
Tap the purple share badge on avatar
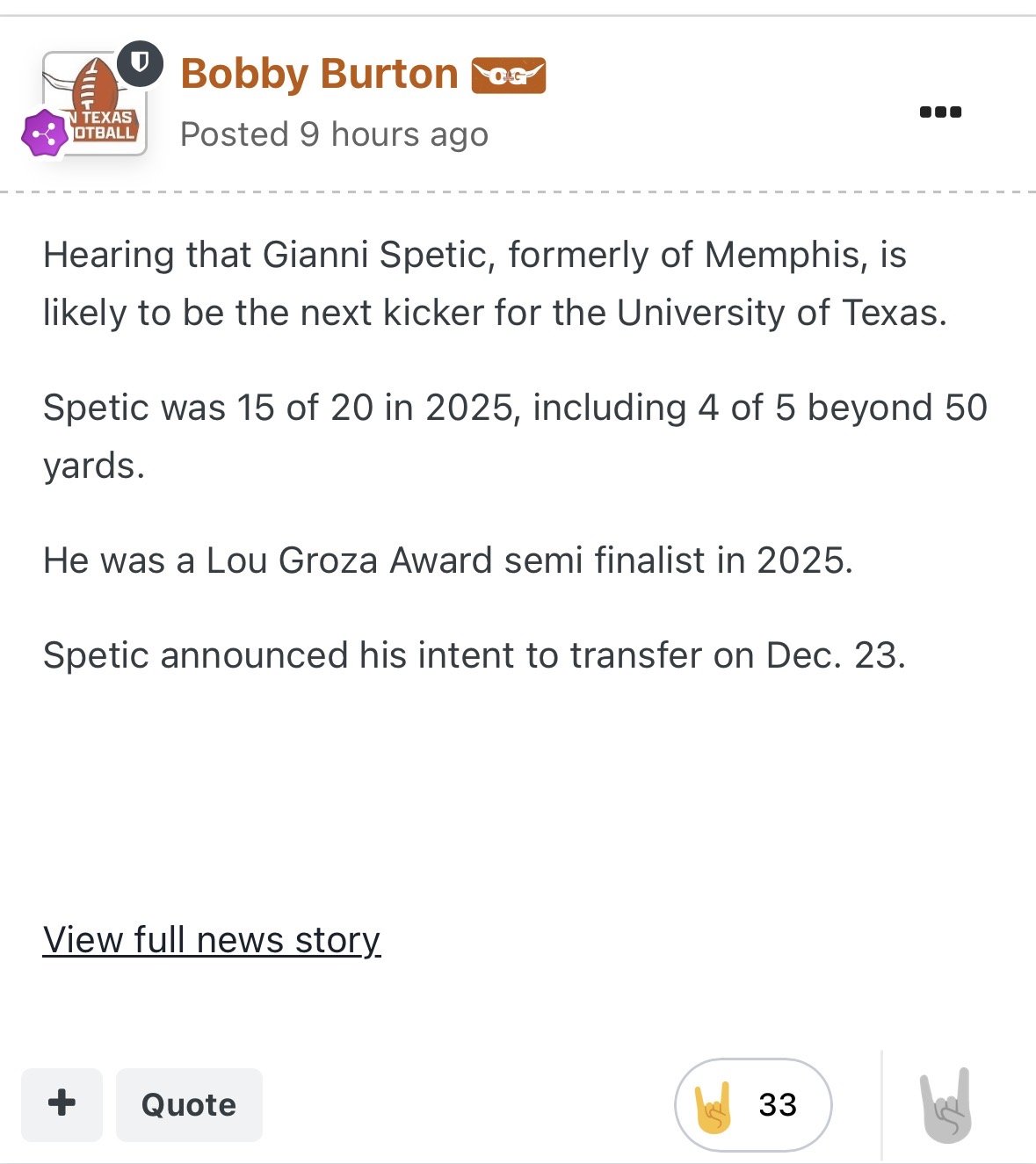(x=45, y=134)
